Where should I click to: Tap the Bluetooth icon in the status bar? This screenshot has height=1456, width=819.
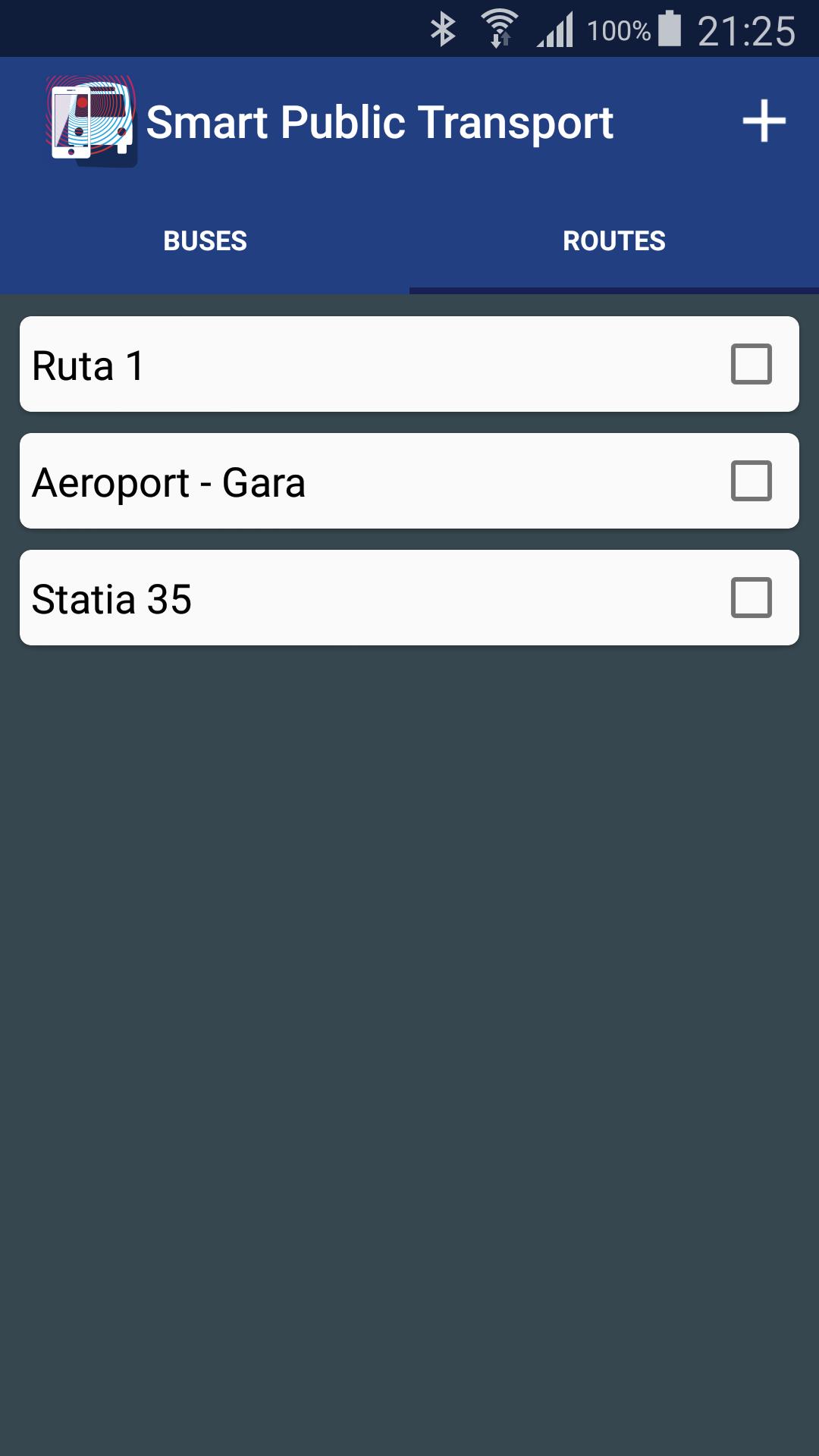tap(444, 27)
